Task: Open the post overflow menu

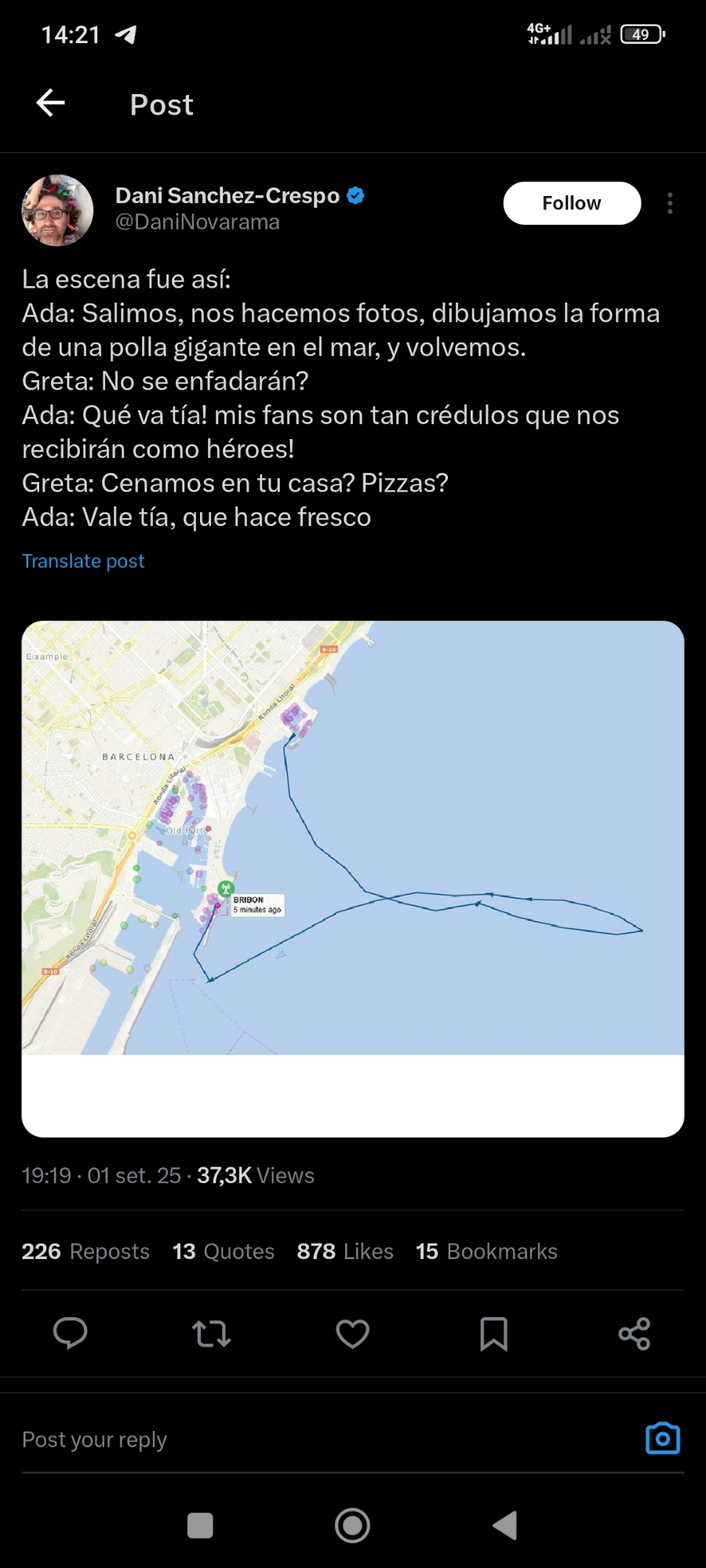Action: coord(669,203)
